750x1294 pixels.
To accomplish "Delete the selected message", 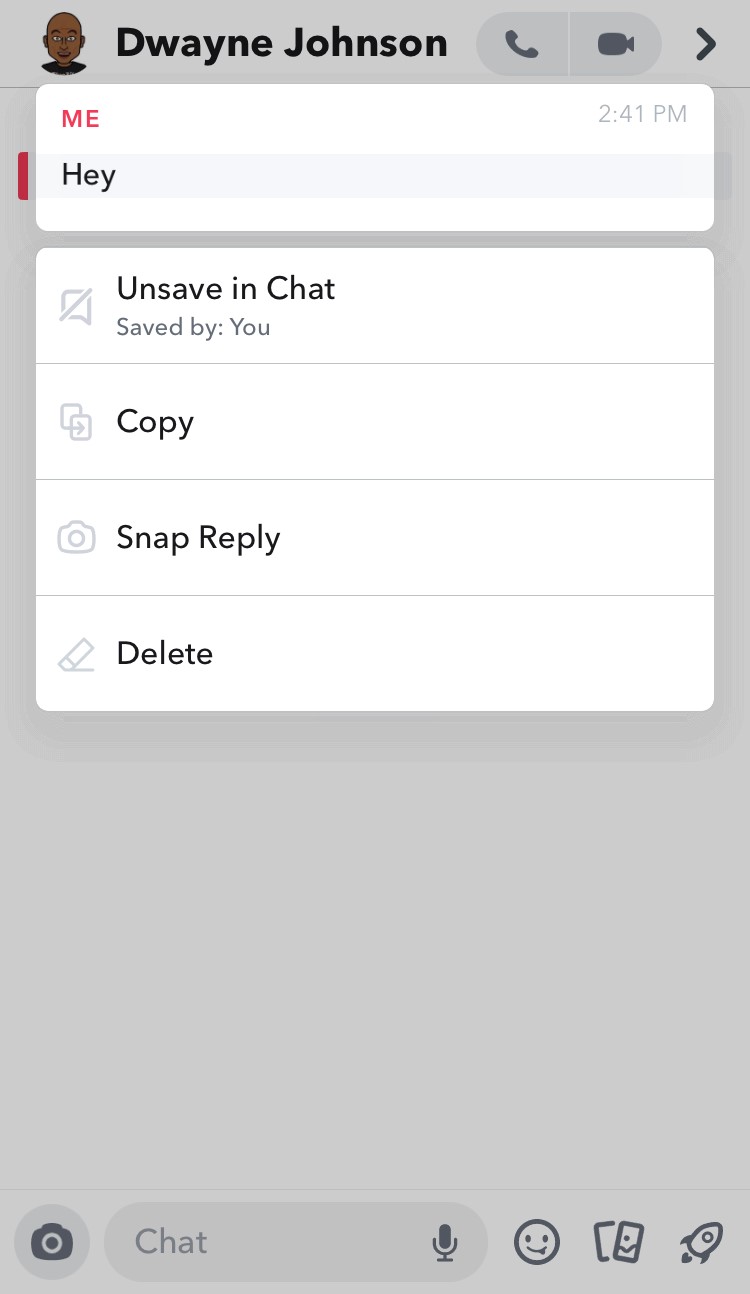I will (375, 654).
